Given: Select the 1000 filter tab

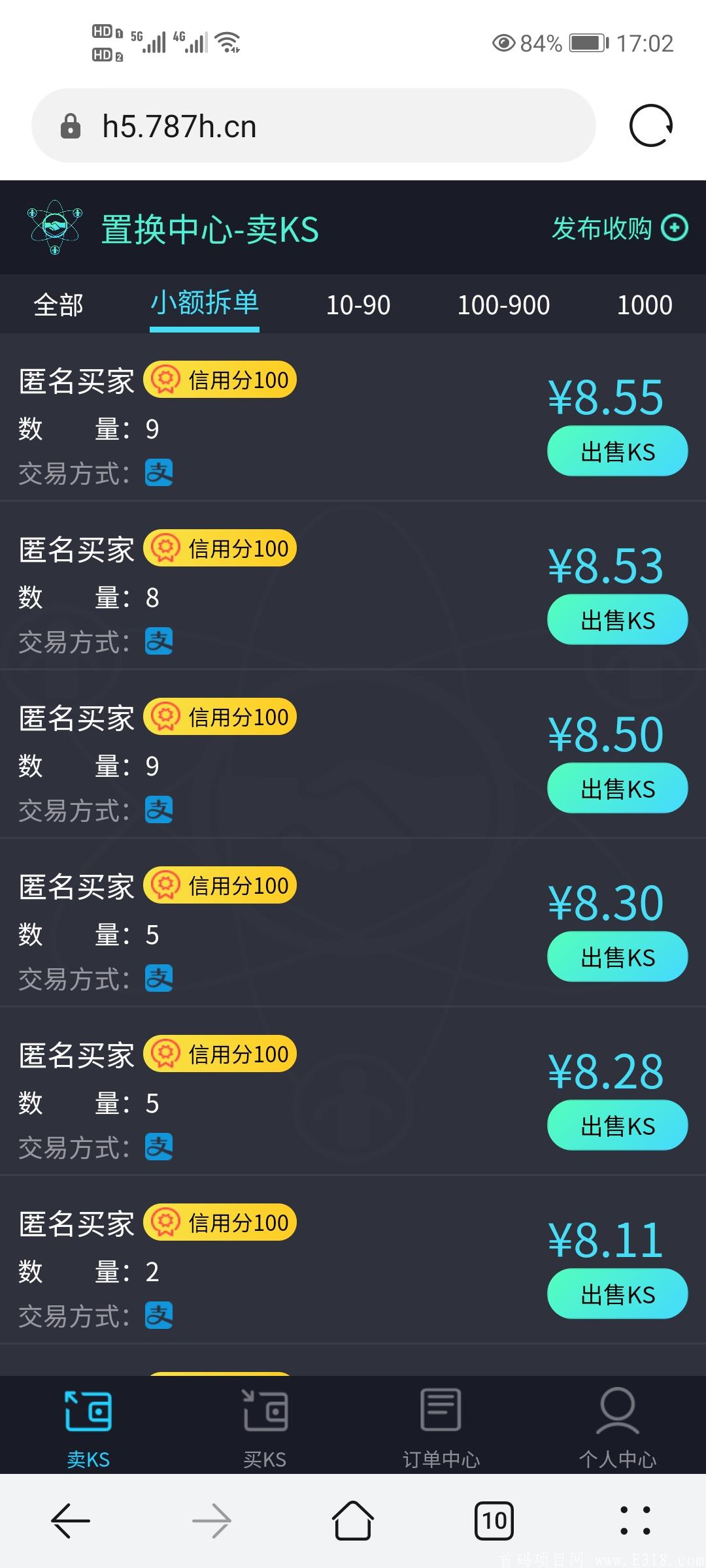Looking at the screenshot, I should click(645, 304).
